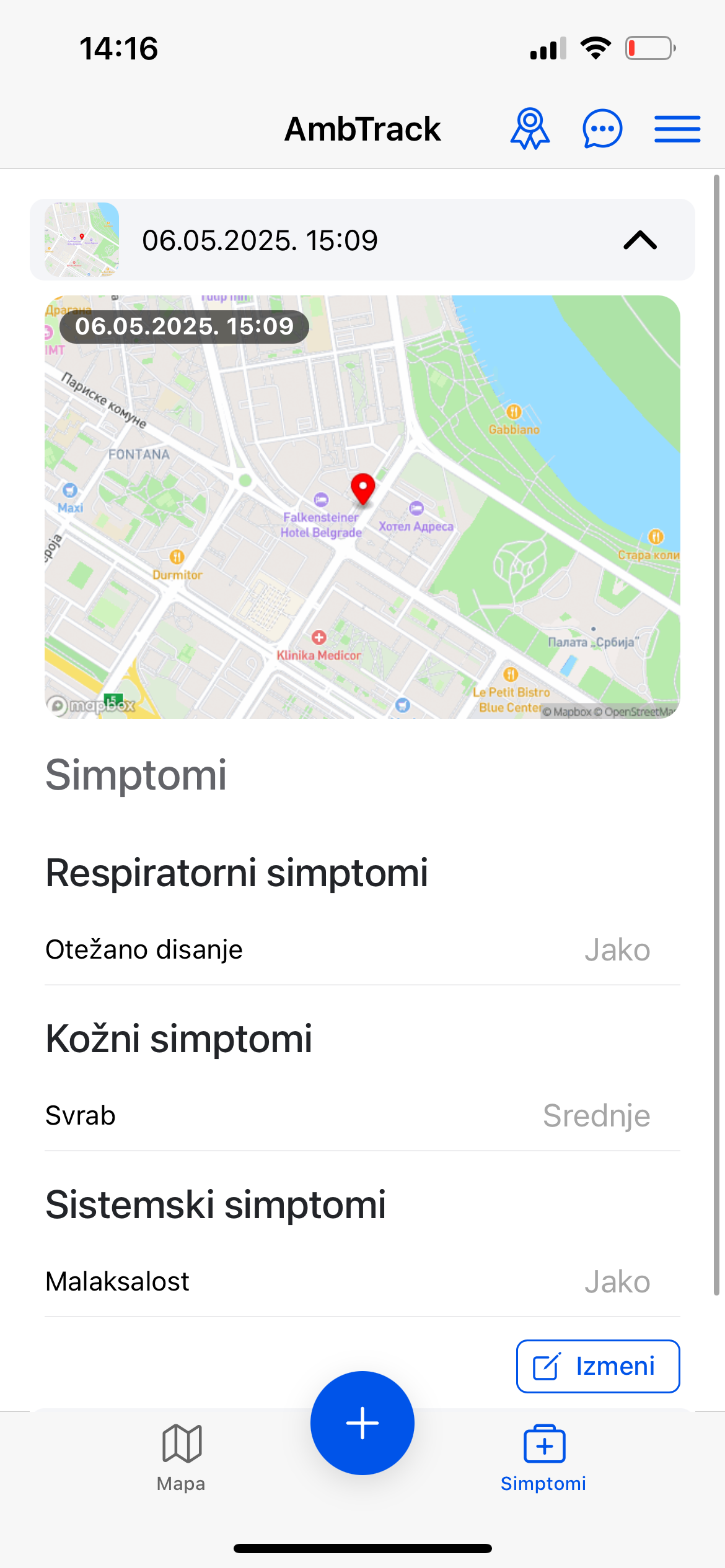725x1568 pixels.
Task: Tap the chevron to hide entry details
Action: click(x=639, y=240)
